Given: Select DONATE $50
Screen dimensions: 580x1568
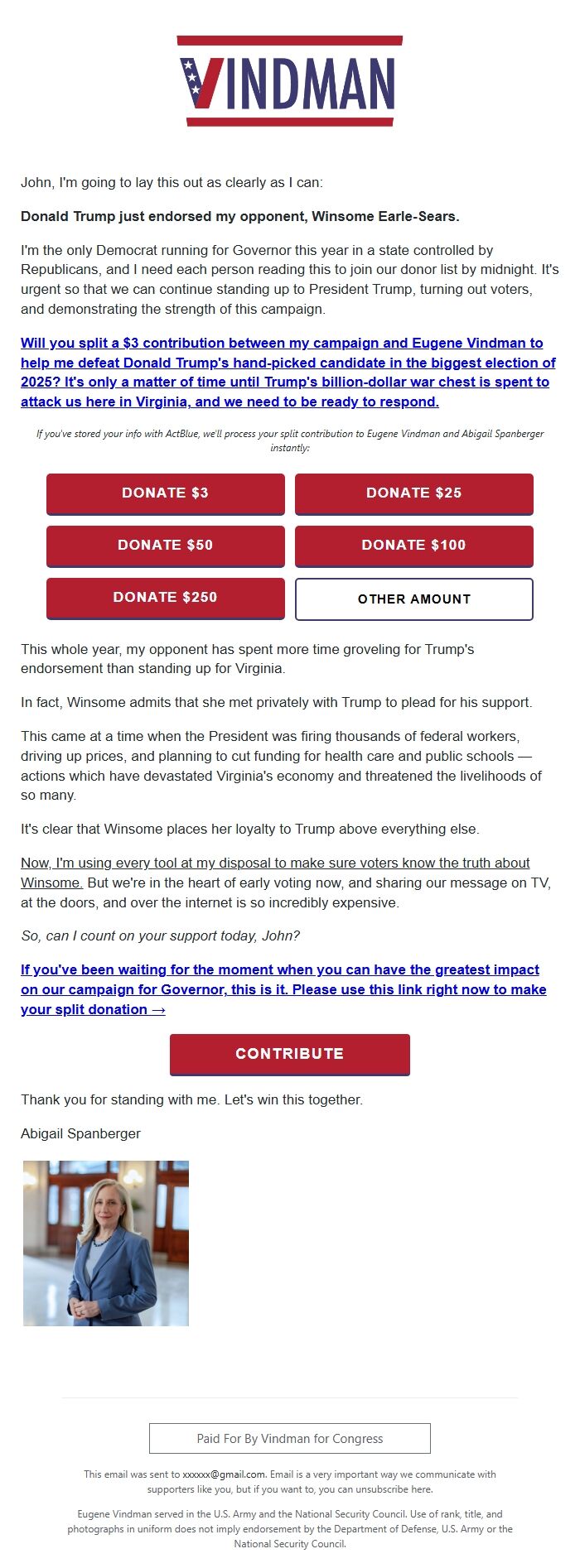Looking at the screenshot, I should (x=166, y=546).
